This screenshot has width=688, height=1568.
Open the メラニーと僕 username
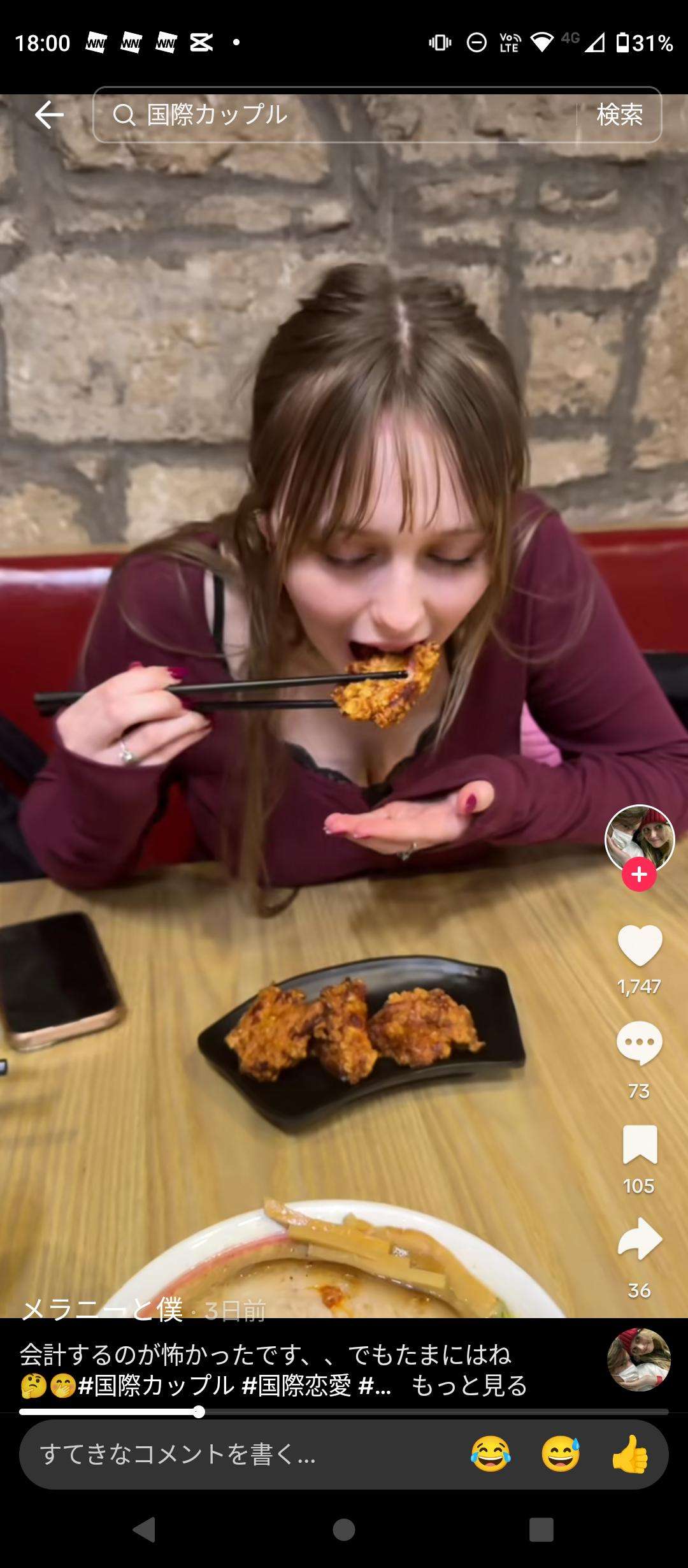point(102,1309)
